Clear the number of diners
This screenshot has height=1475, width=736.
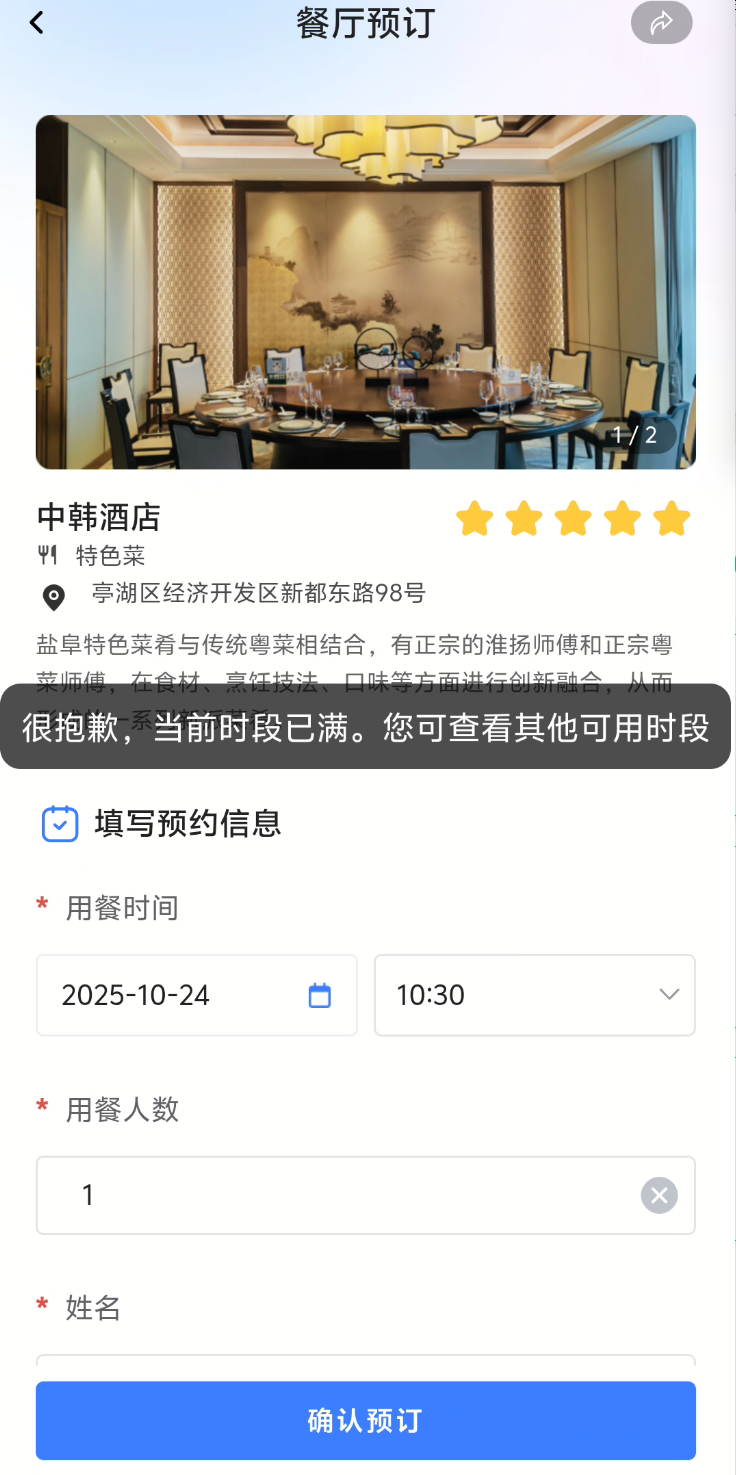659,1195
